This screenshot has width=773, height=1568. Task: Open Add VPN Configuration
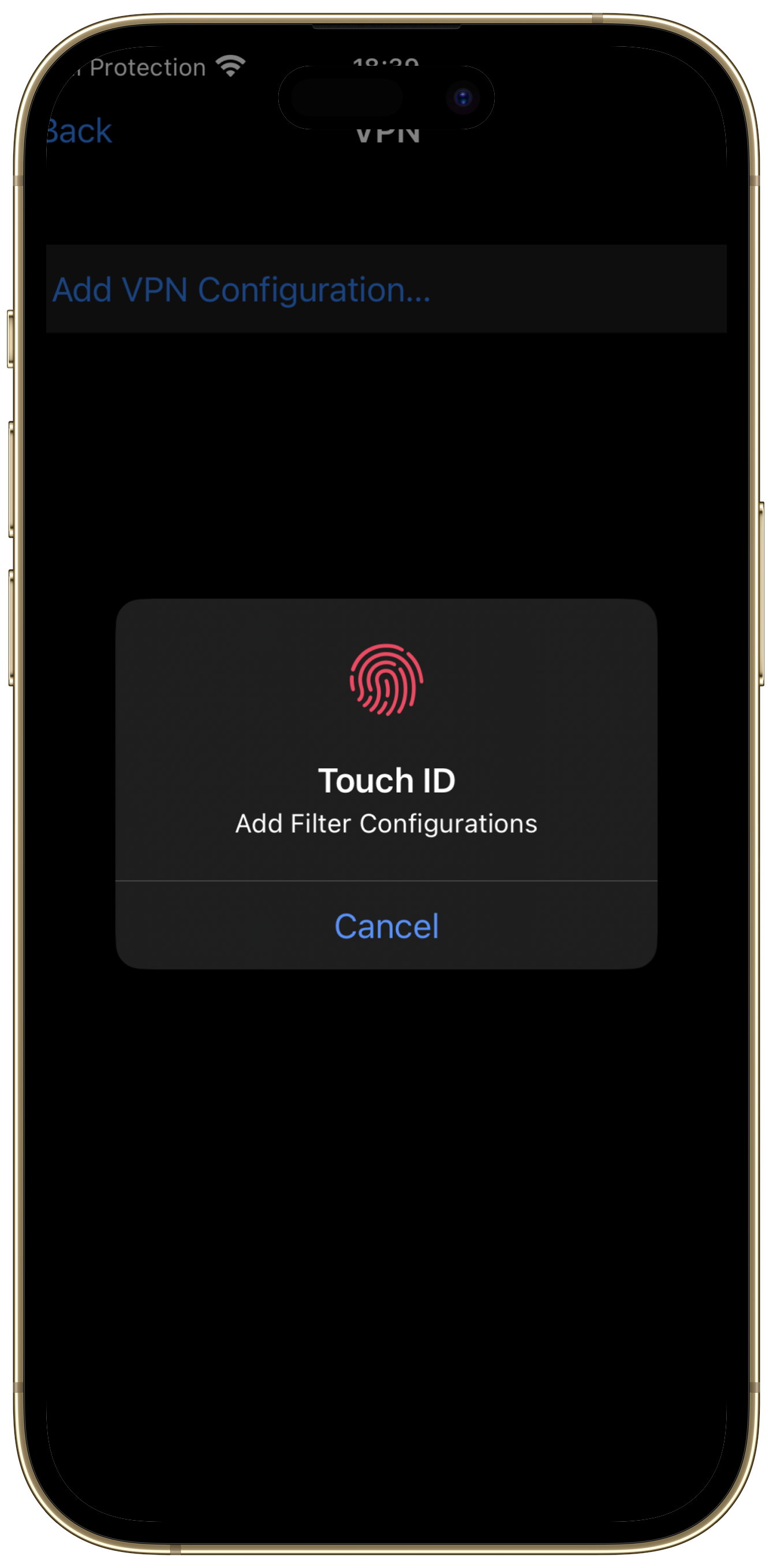coord(242,290)
